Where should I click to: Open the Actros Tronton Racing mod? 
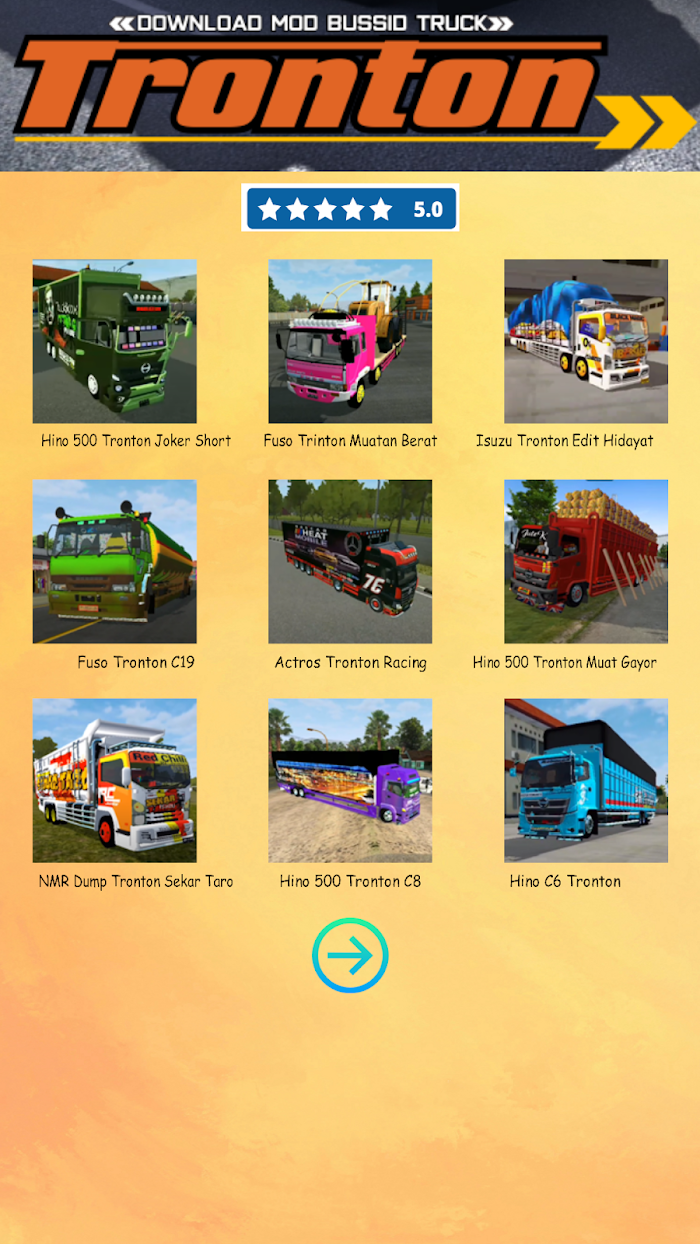click(350, 561)
